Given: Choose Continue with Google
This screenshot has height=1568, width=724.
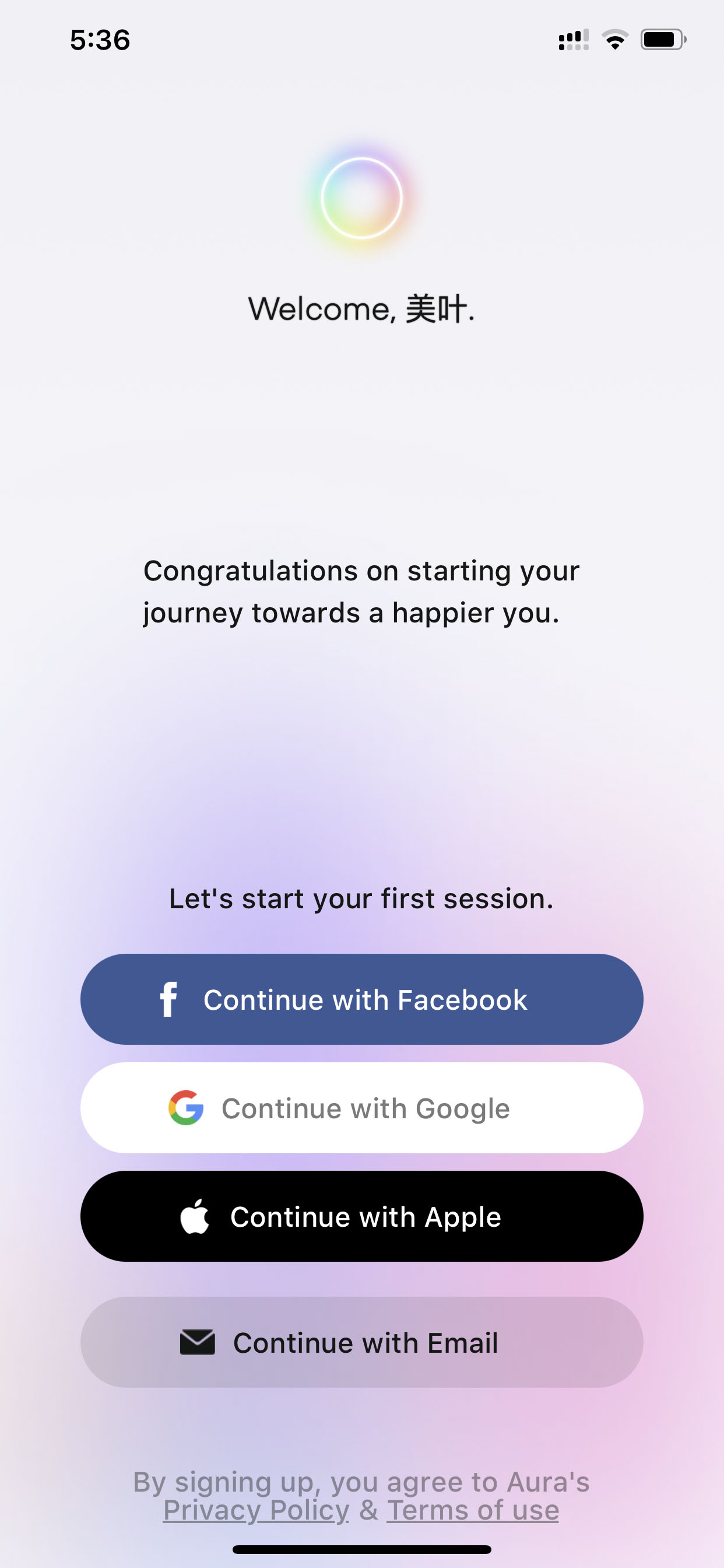Looking at the screenshot, I should point(362,1108).
